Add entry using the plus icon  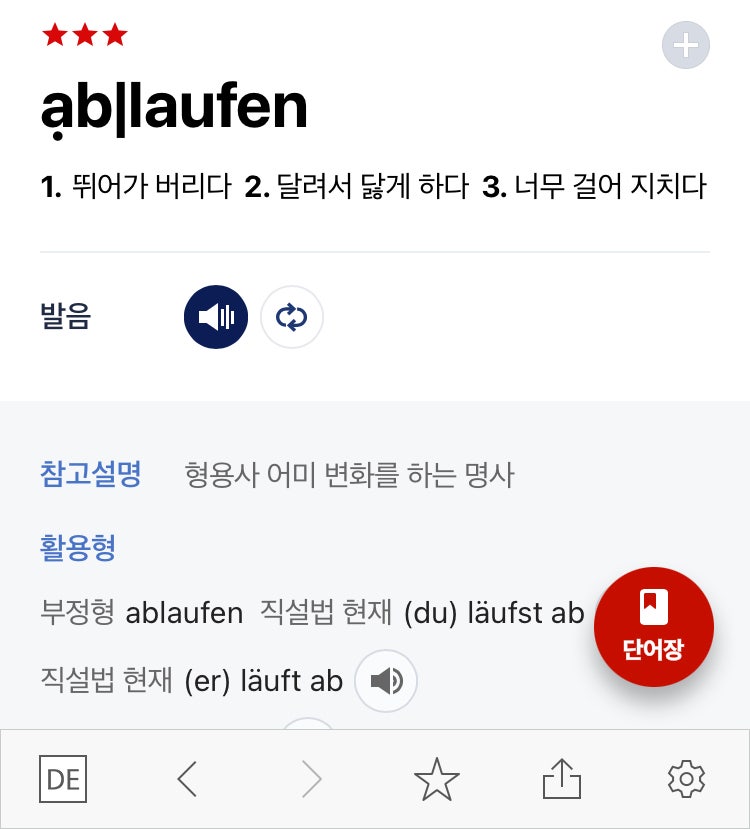[x=685, y=44]
